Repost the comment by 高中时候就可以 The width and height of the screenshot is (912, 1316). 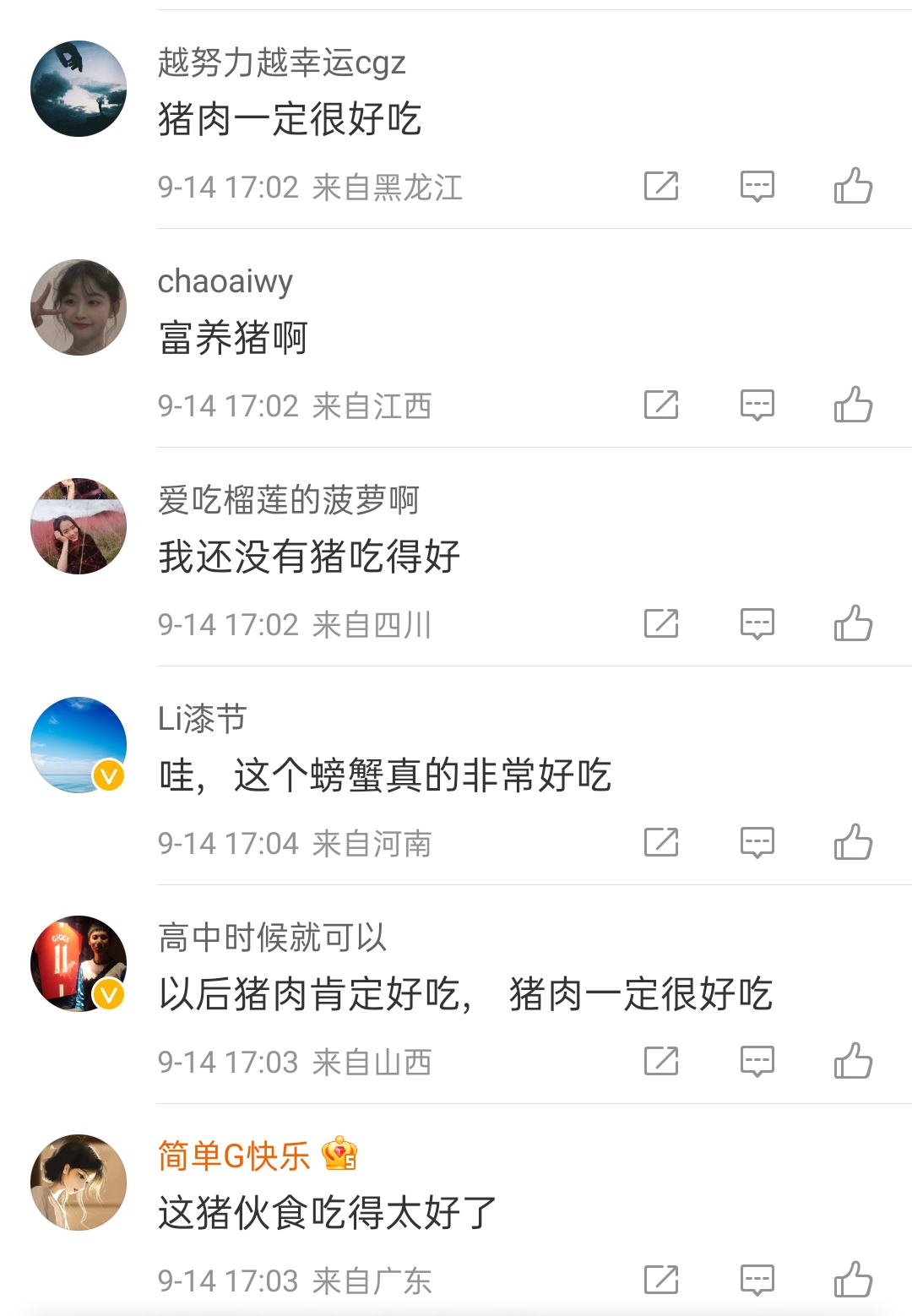[x=661, y=1061]
